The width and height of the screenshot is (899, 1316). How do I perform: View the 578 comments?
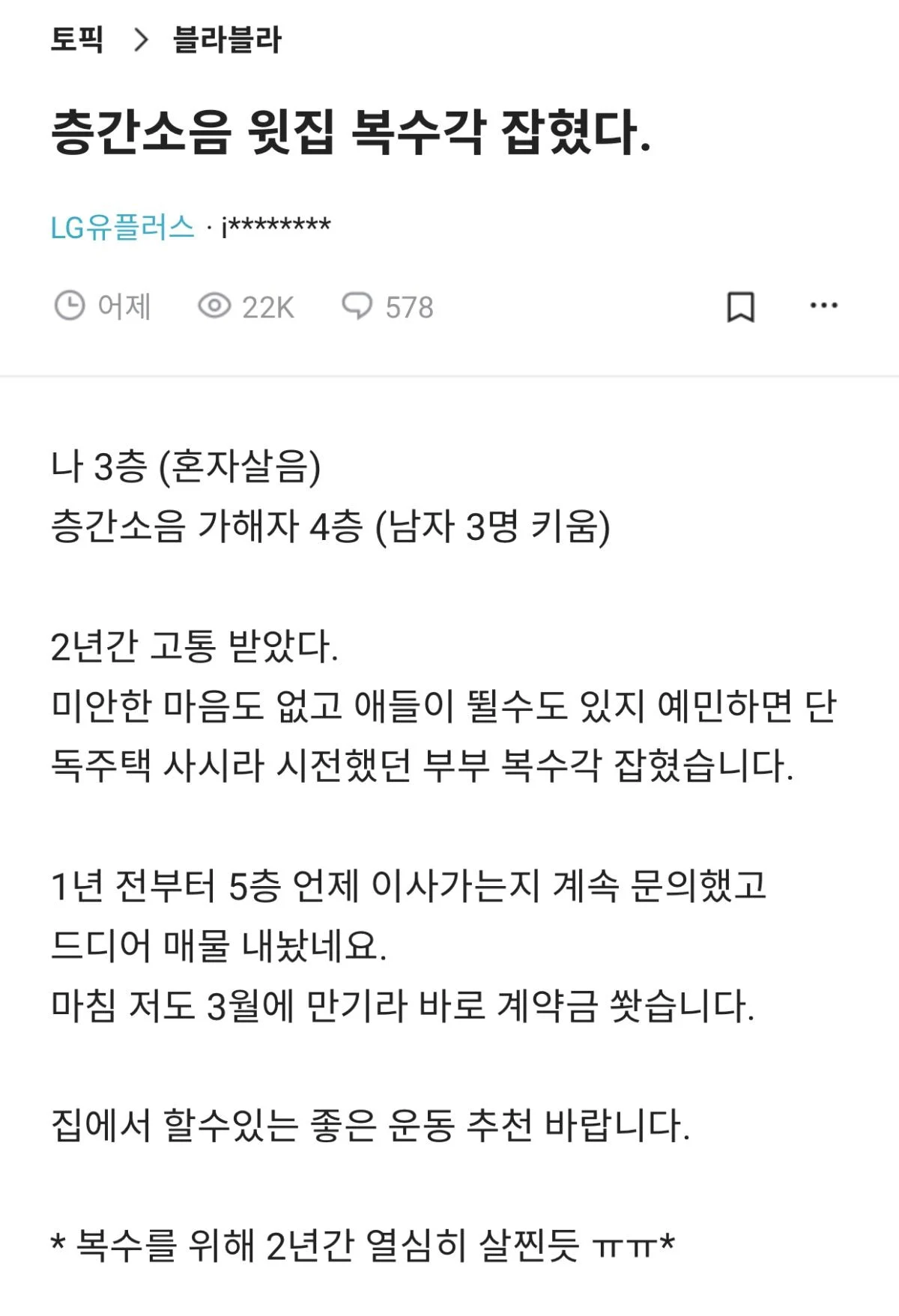tap(388, 307)
